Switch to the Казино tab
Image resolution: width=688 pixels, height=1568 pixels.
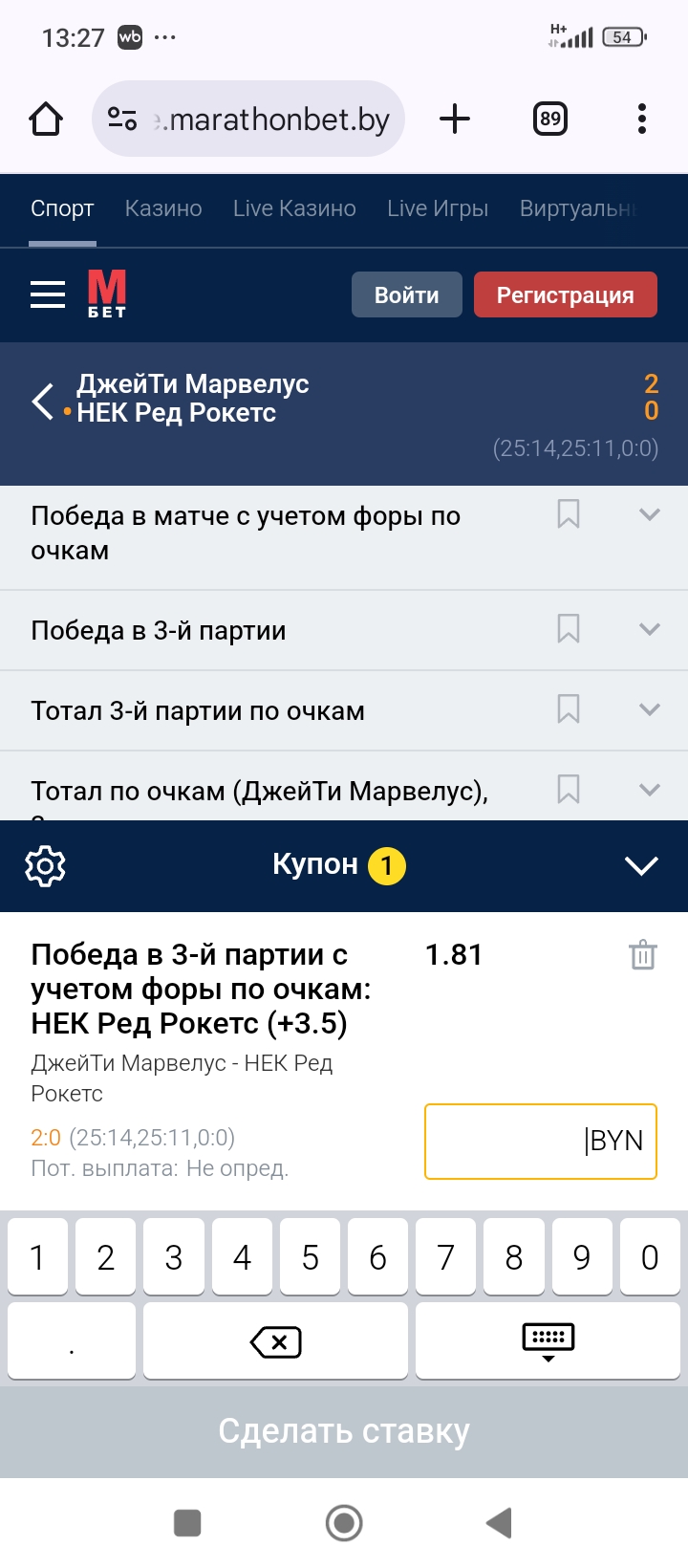click(x=163, y=208)
